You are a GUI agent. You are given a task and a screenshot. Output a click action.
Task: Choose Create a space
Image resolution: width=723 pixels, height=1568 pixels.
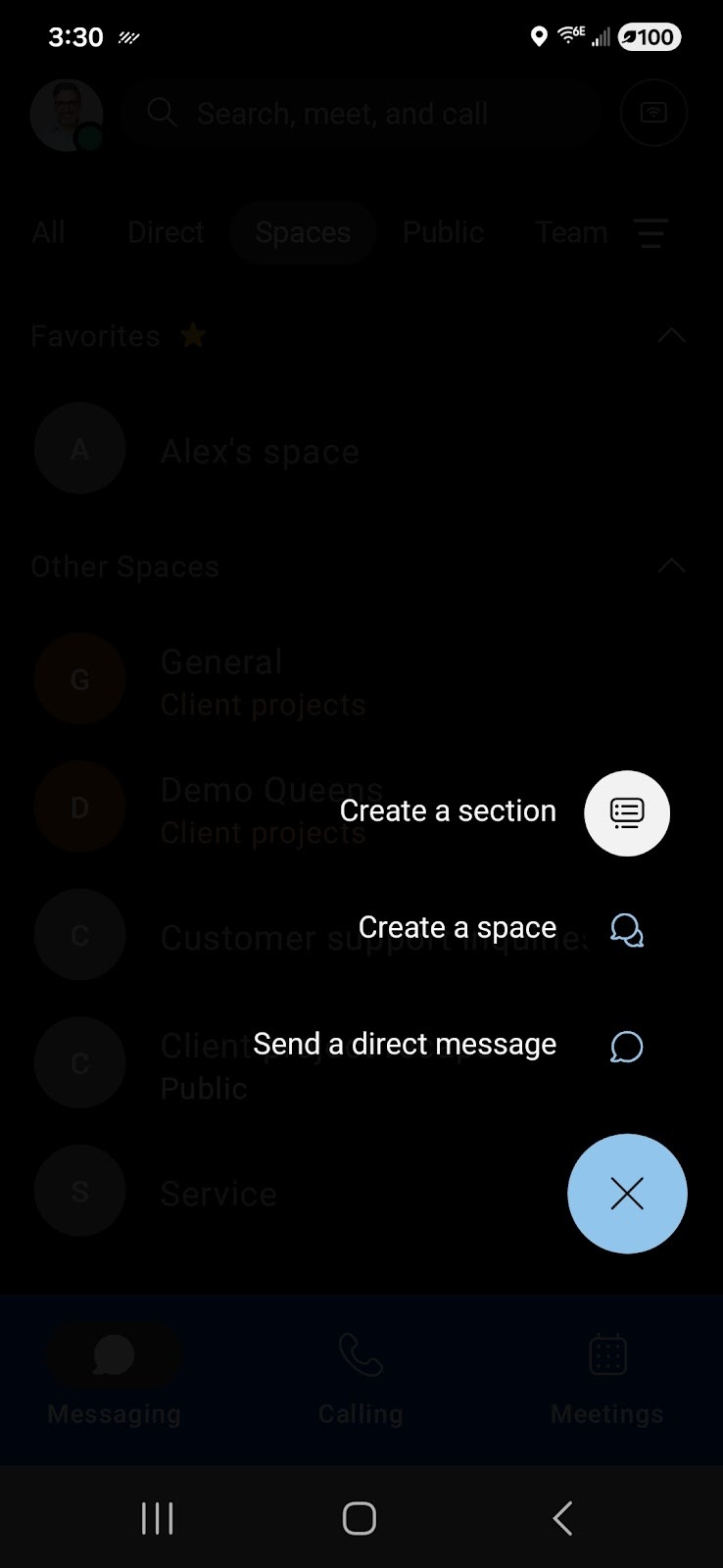(x=626, y=929)
